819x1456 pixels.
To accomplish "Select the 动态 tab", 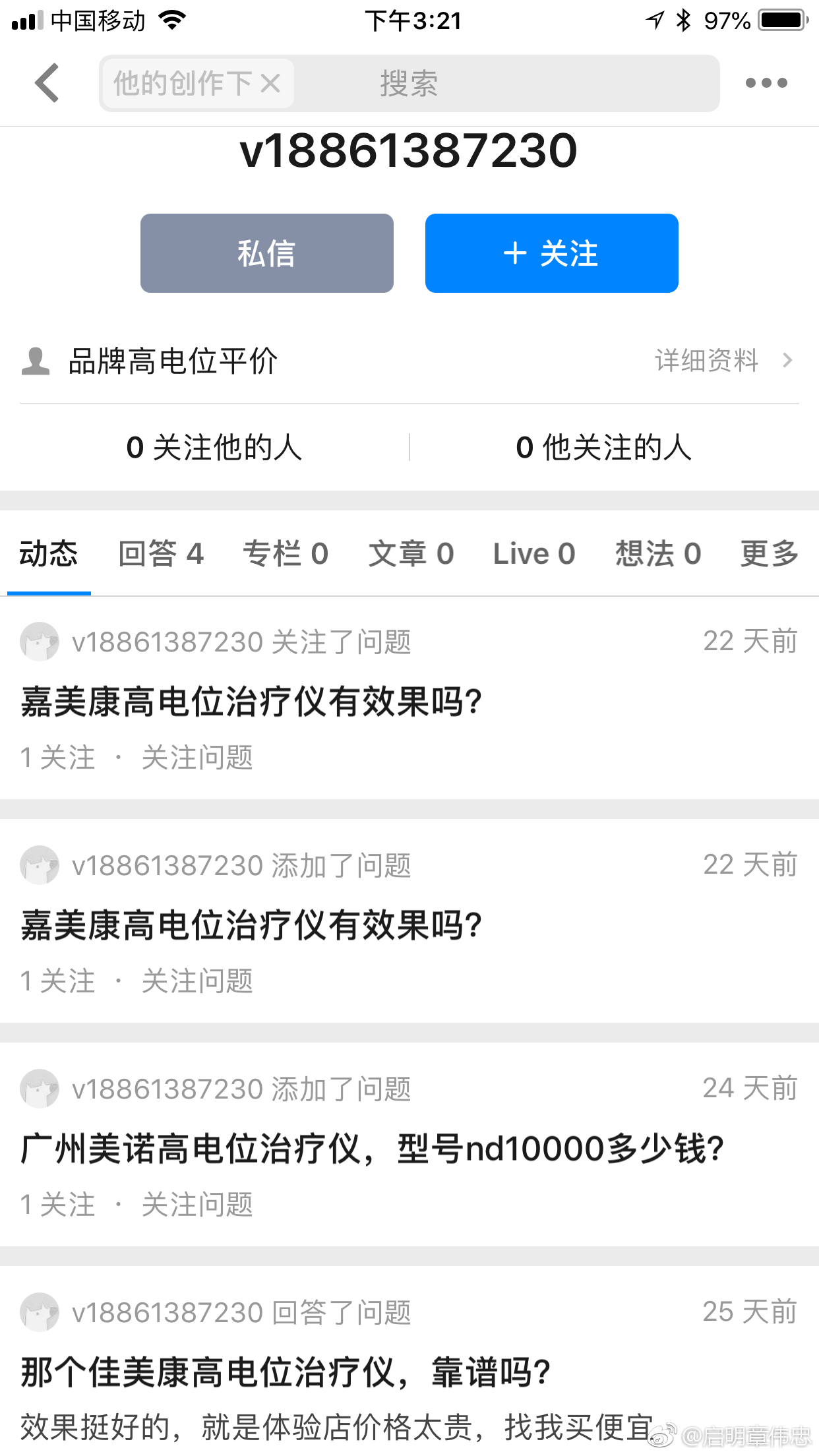I will (x=49, y=553).
